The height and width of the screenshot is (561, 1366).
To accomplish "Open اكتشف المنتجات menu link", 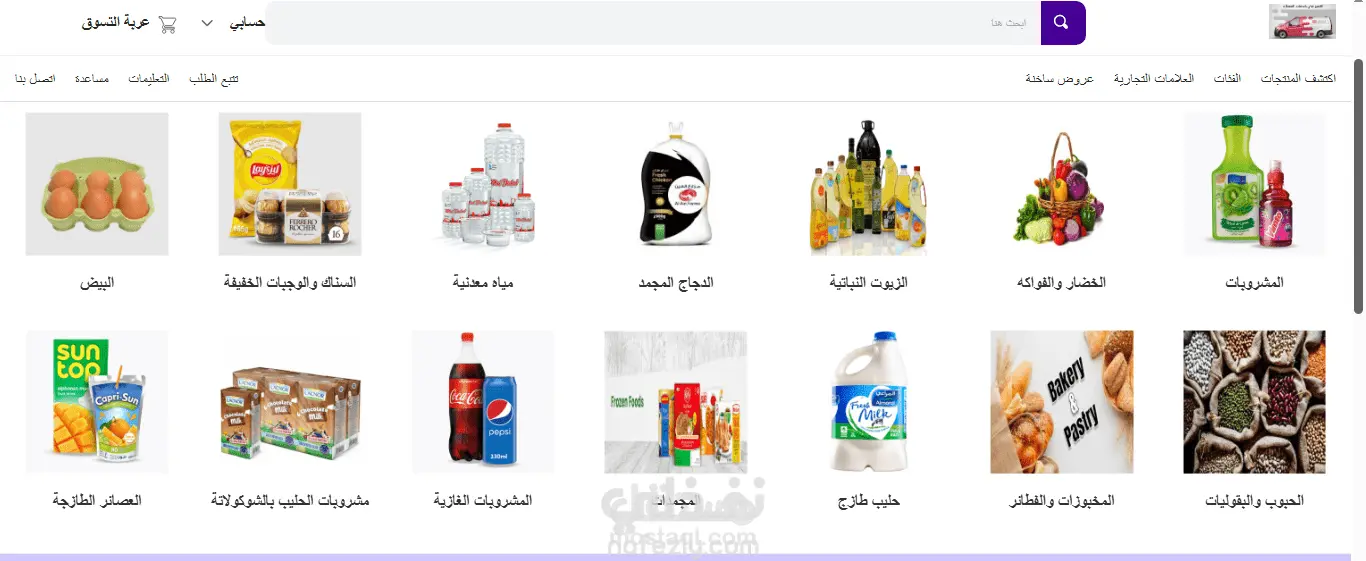I will tap(1297, 78).
